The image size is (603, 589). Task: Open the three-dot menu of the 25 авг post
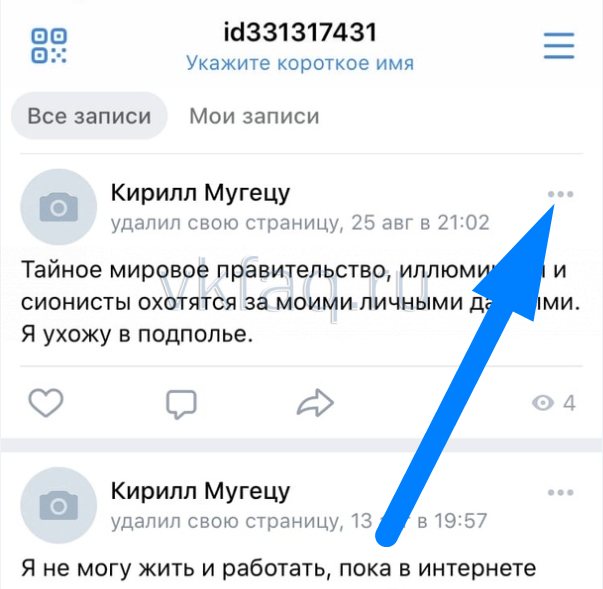tap(561, 194)
